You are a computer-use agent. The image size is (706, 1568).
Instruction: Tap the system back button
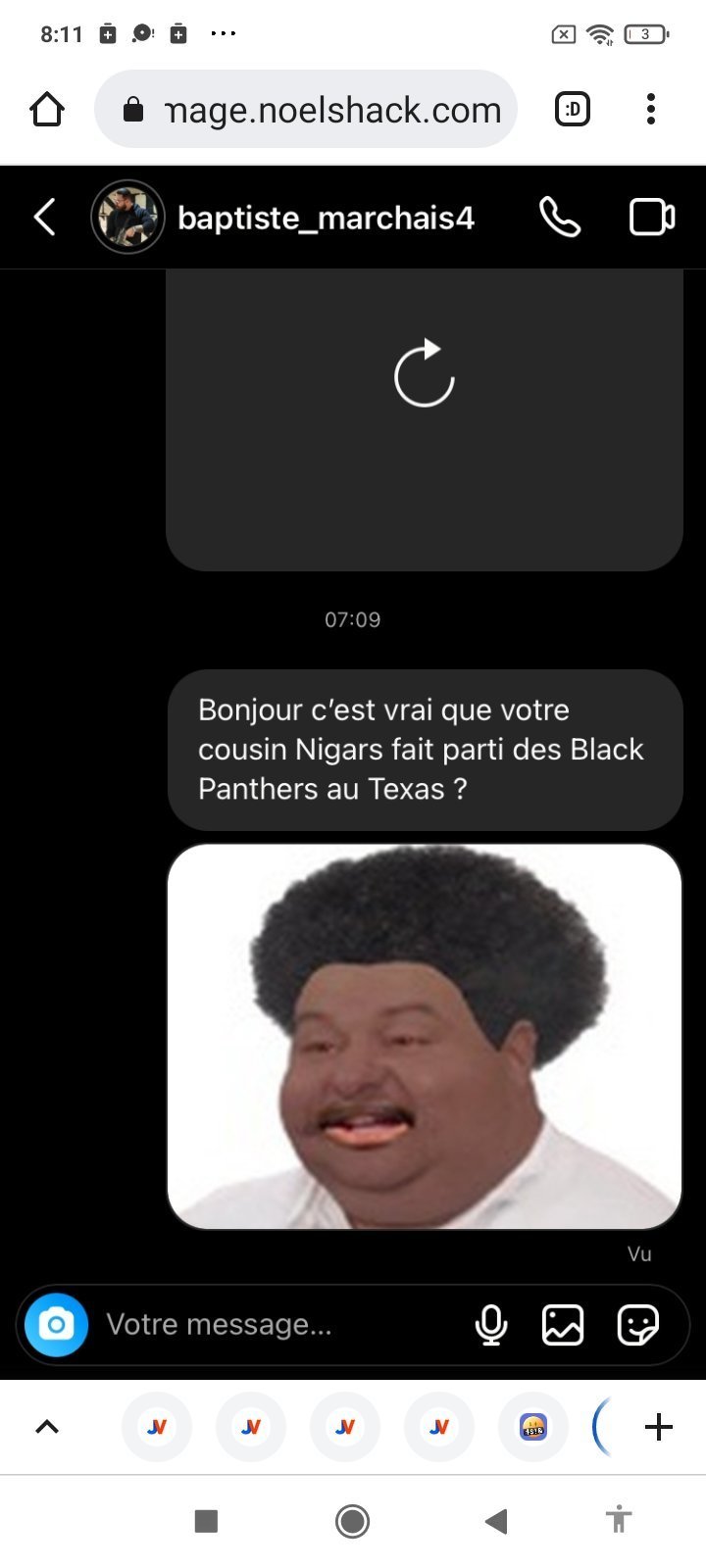point(496,1521)
